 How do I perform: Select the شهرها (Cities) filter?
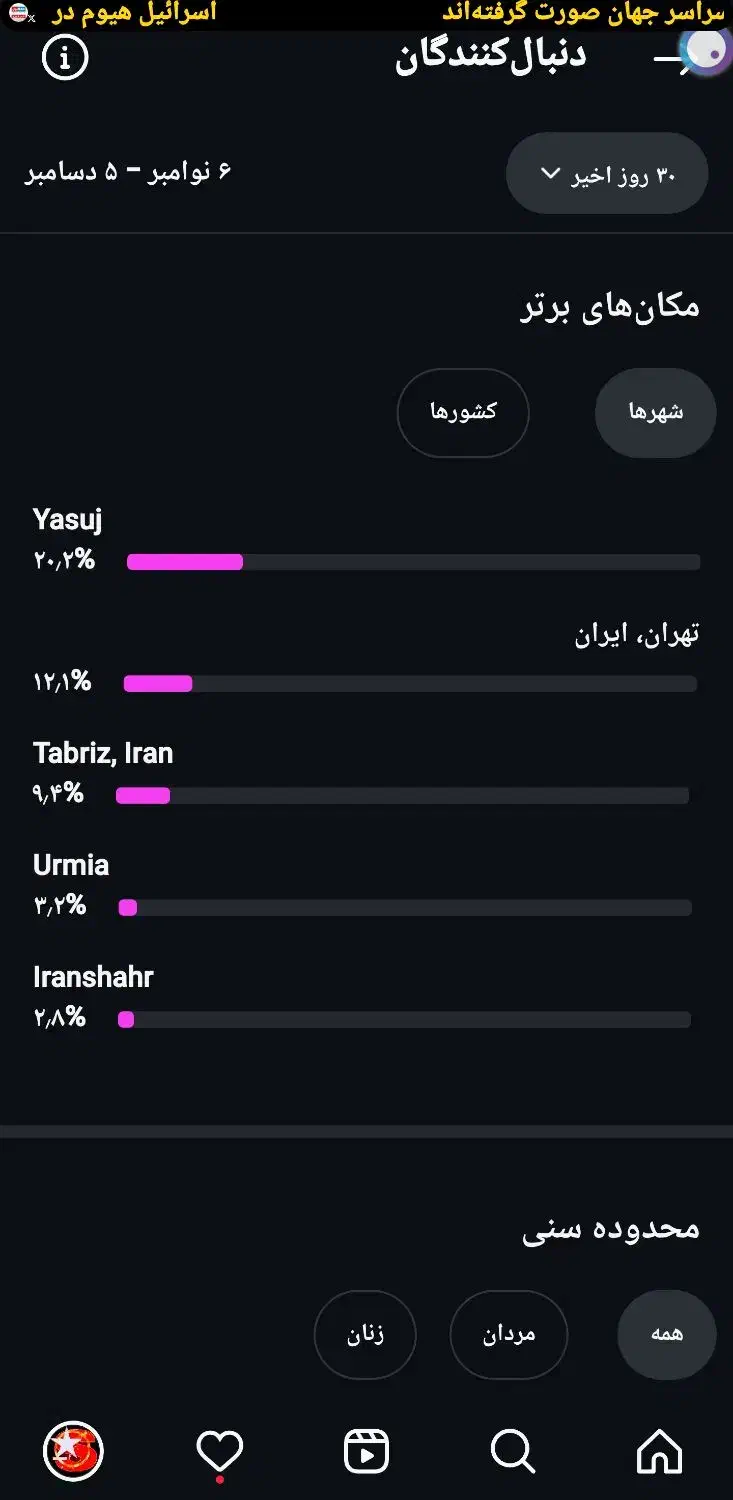point(655,412)
